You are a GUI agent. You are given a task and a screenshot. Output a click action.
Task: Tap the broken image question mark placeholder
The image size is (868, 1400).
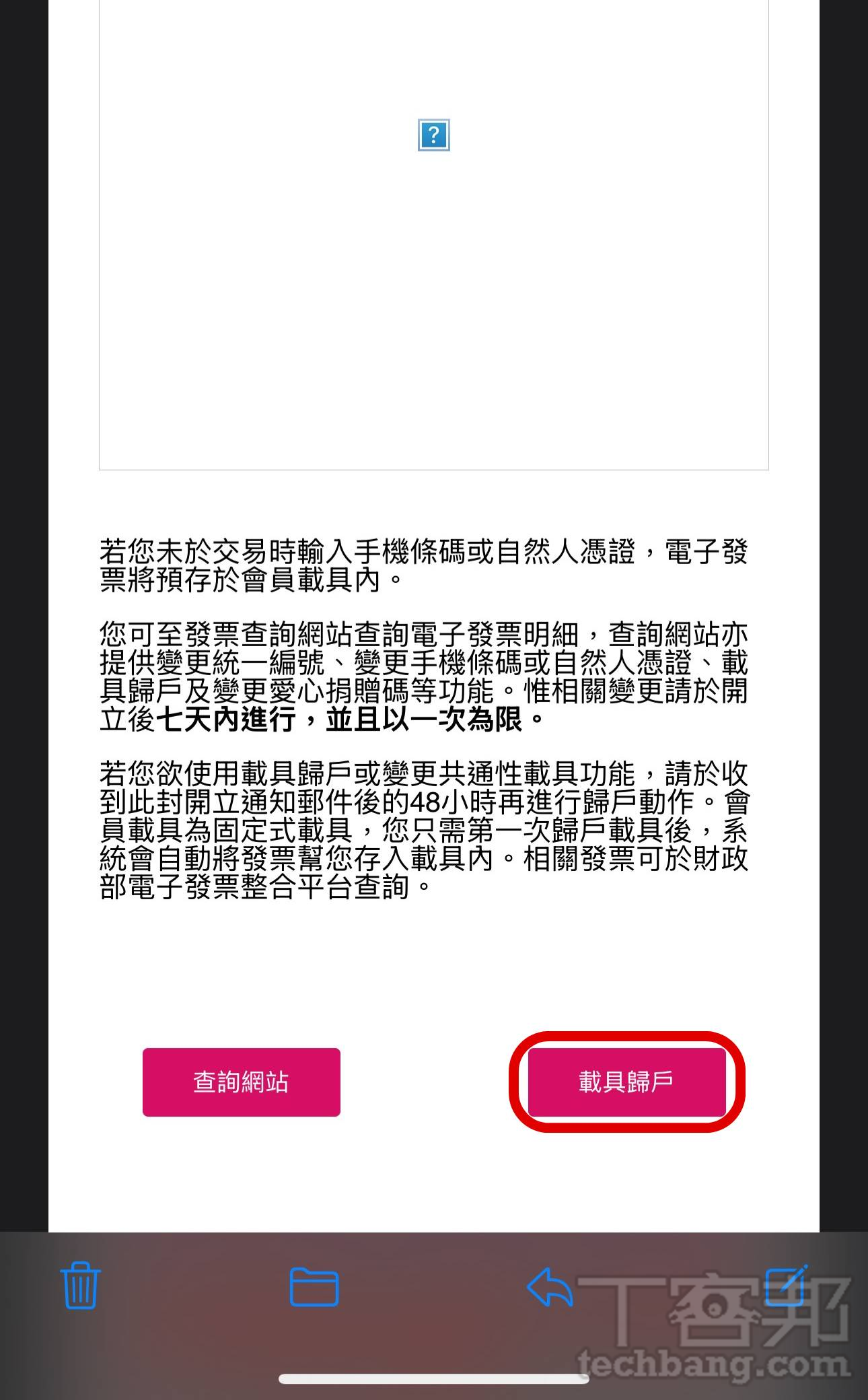(x=434, y=134)
